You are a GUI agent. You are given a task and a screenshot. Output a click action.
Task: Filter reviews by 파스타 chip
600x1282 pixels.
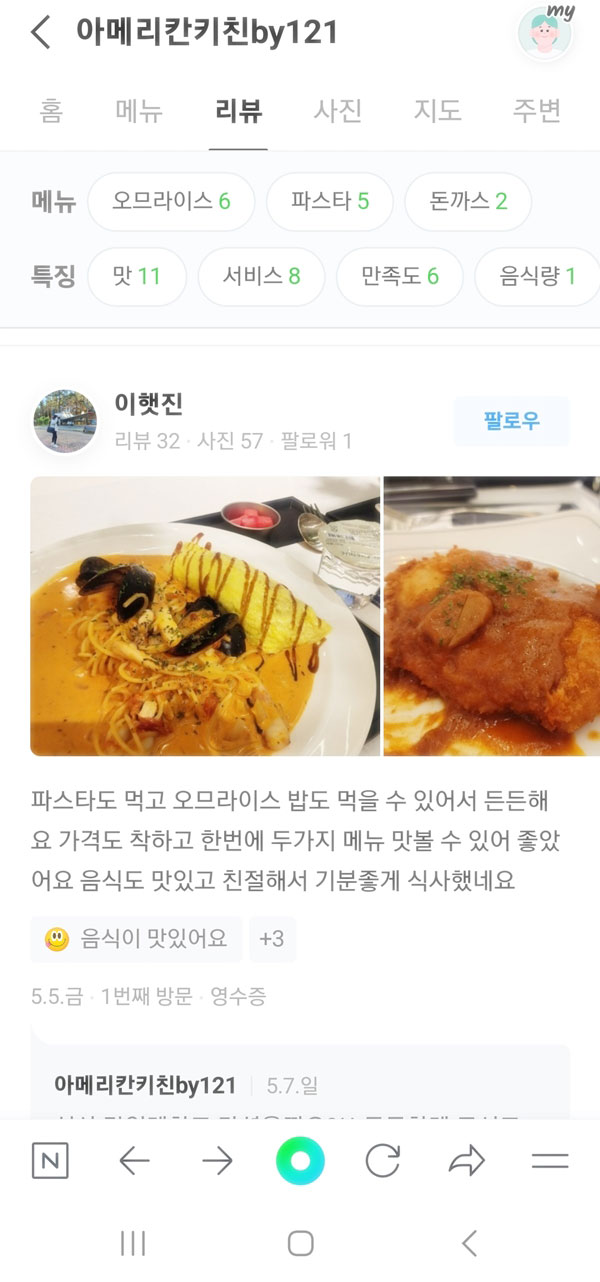point(329,202)
